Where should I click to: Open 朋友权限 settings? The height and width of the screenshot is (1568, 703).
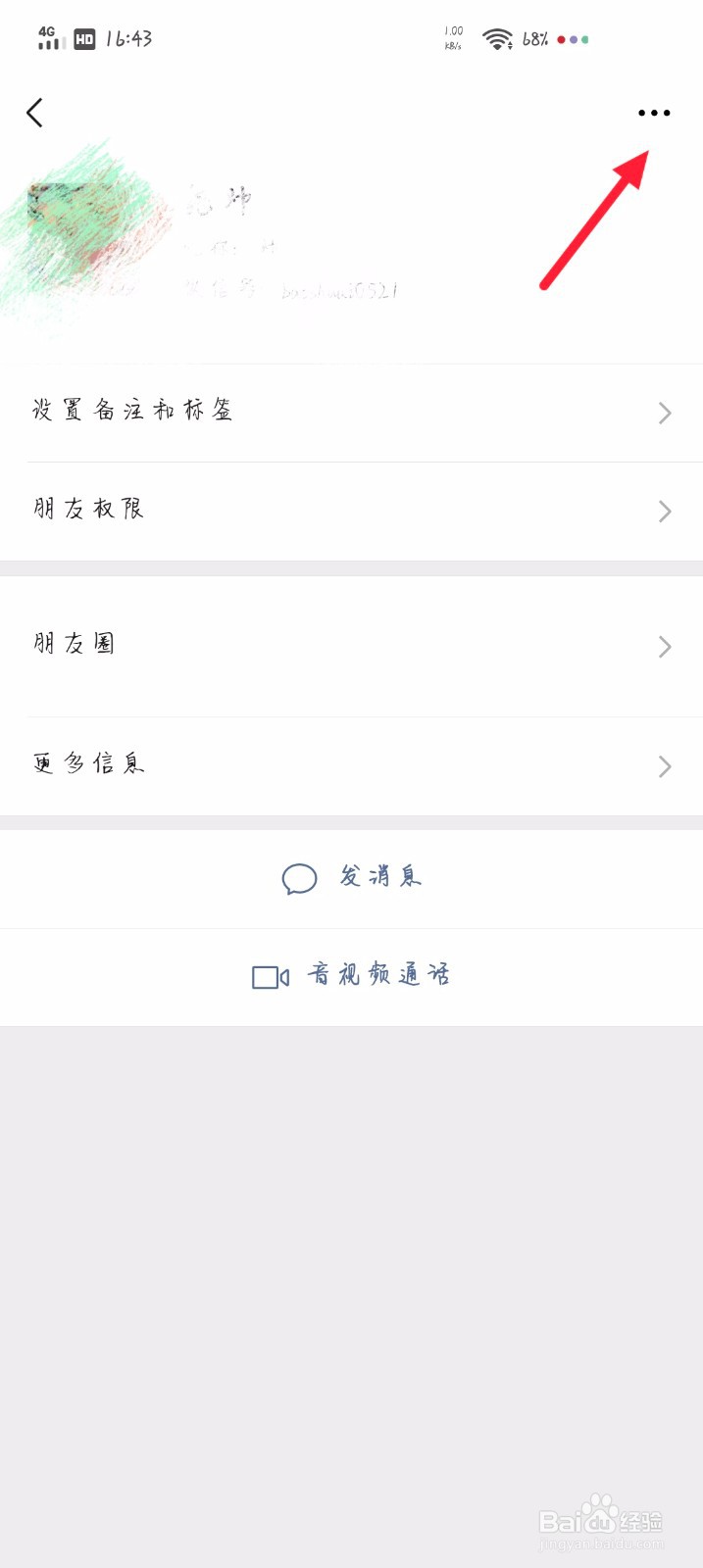tap(351, 511)
